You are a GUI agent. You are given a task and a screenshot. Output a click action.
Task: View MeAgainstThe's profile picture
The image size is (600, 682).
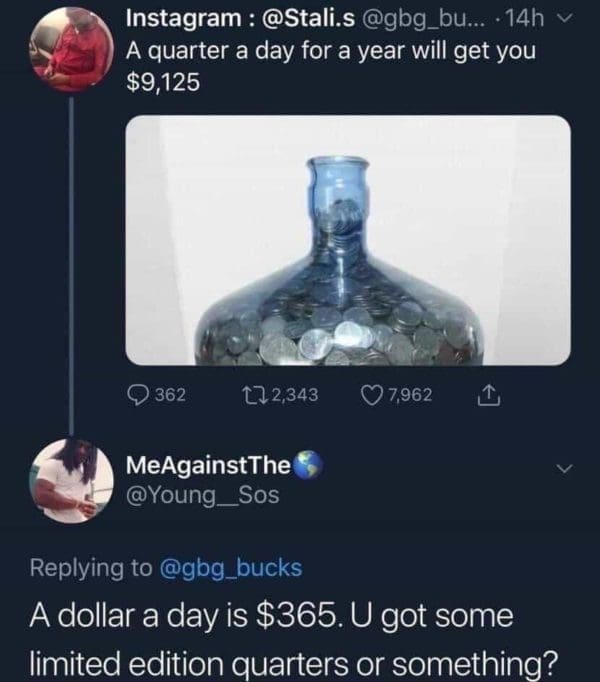point(71,481)
